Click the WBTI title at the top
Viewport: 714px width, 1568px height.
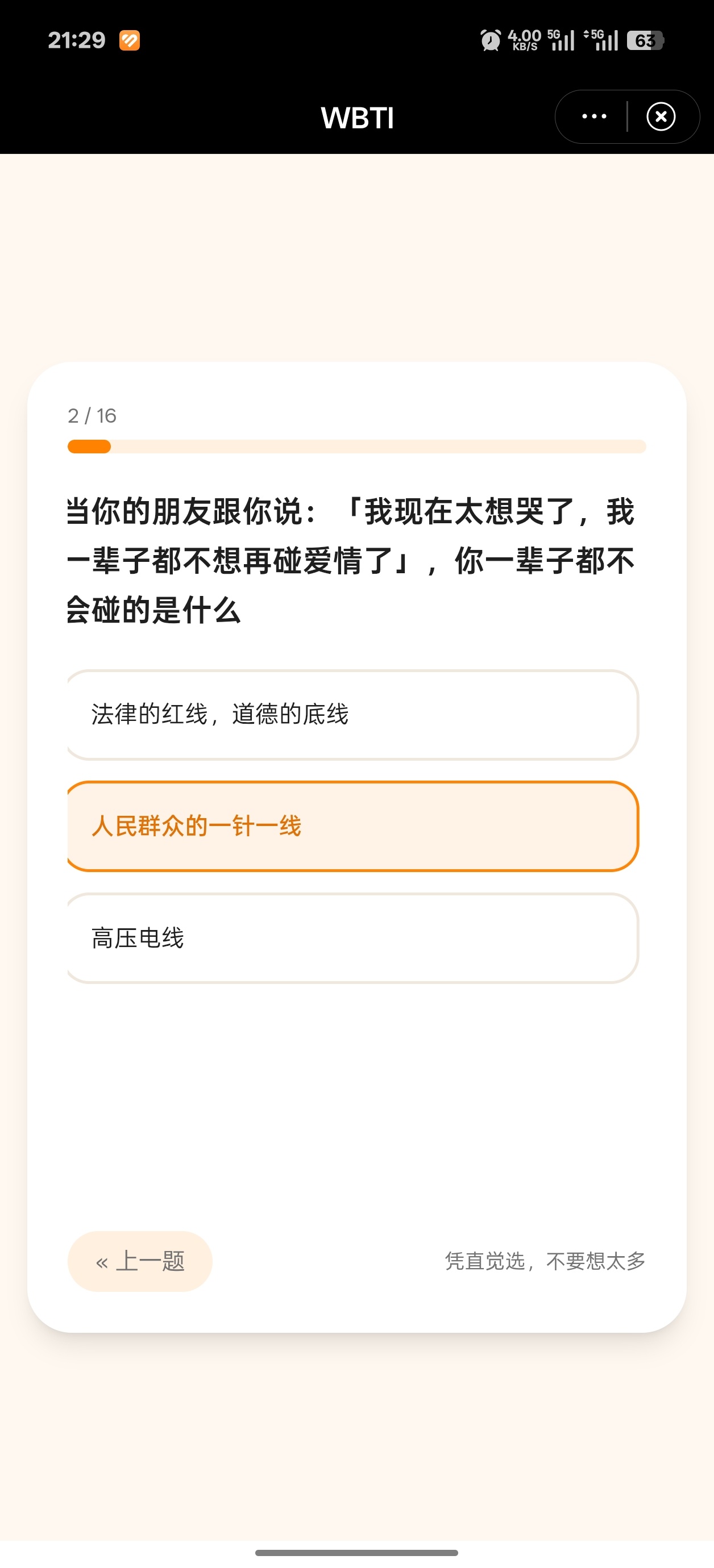click(356, 116)
